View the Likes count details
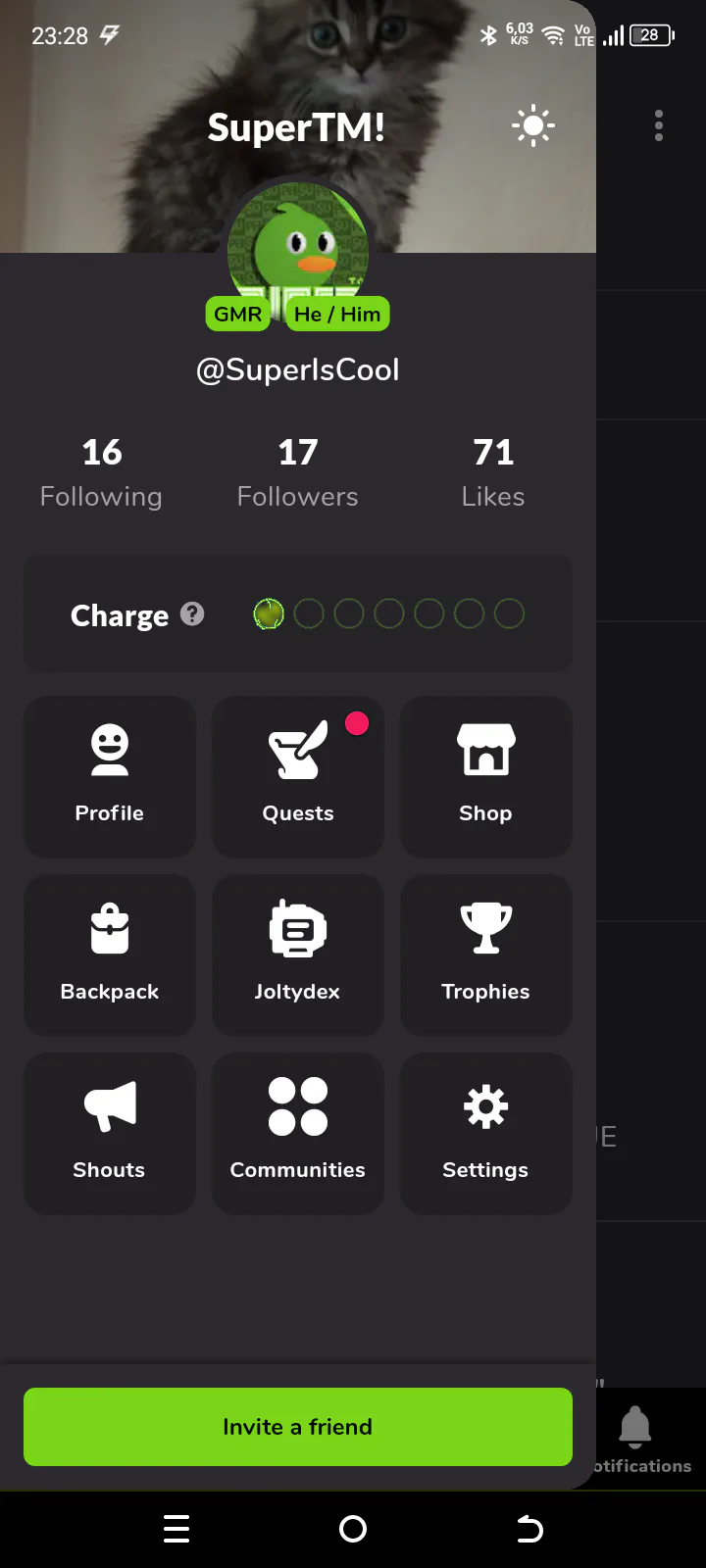 click(493, 473)
